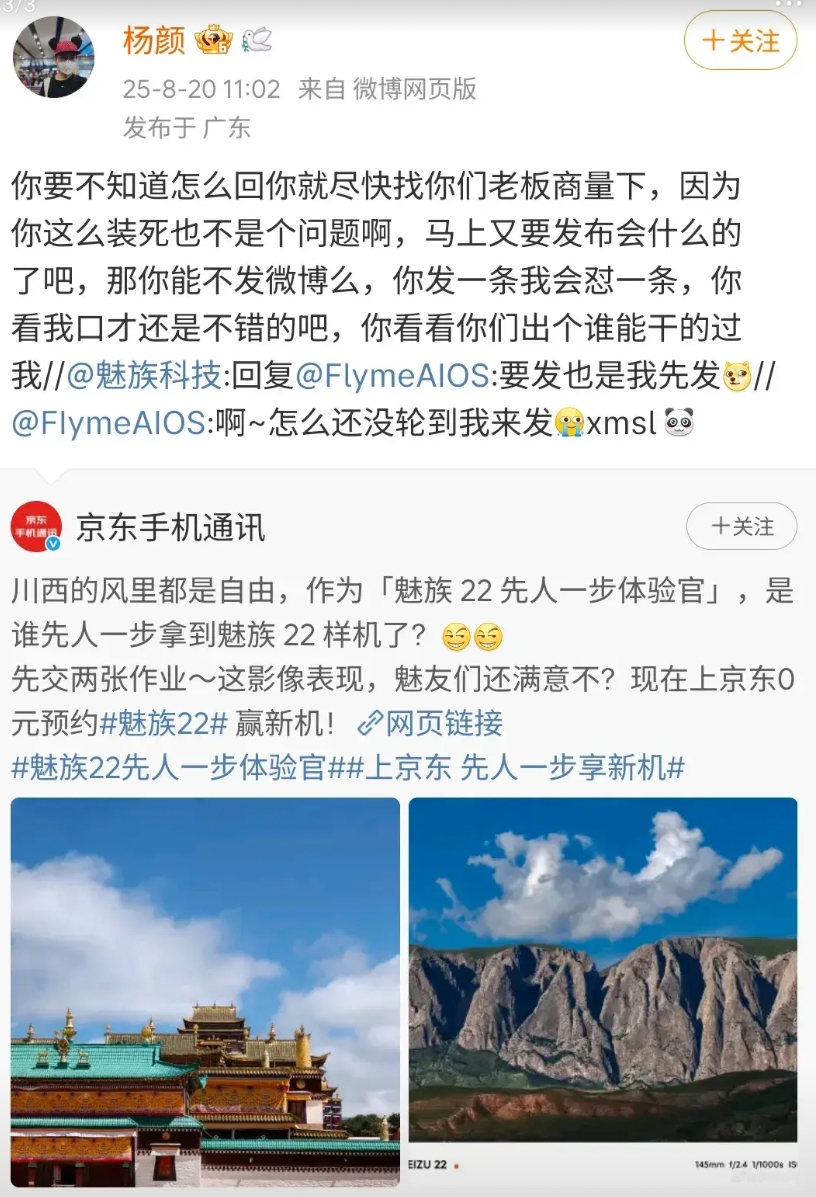The height and width of the screenshot is (1197, 816).
Task: Open the #魅族22# hashtag
Action: pyautogui.click(x=163, y=723)
